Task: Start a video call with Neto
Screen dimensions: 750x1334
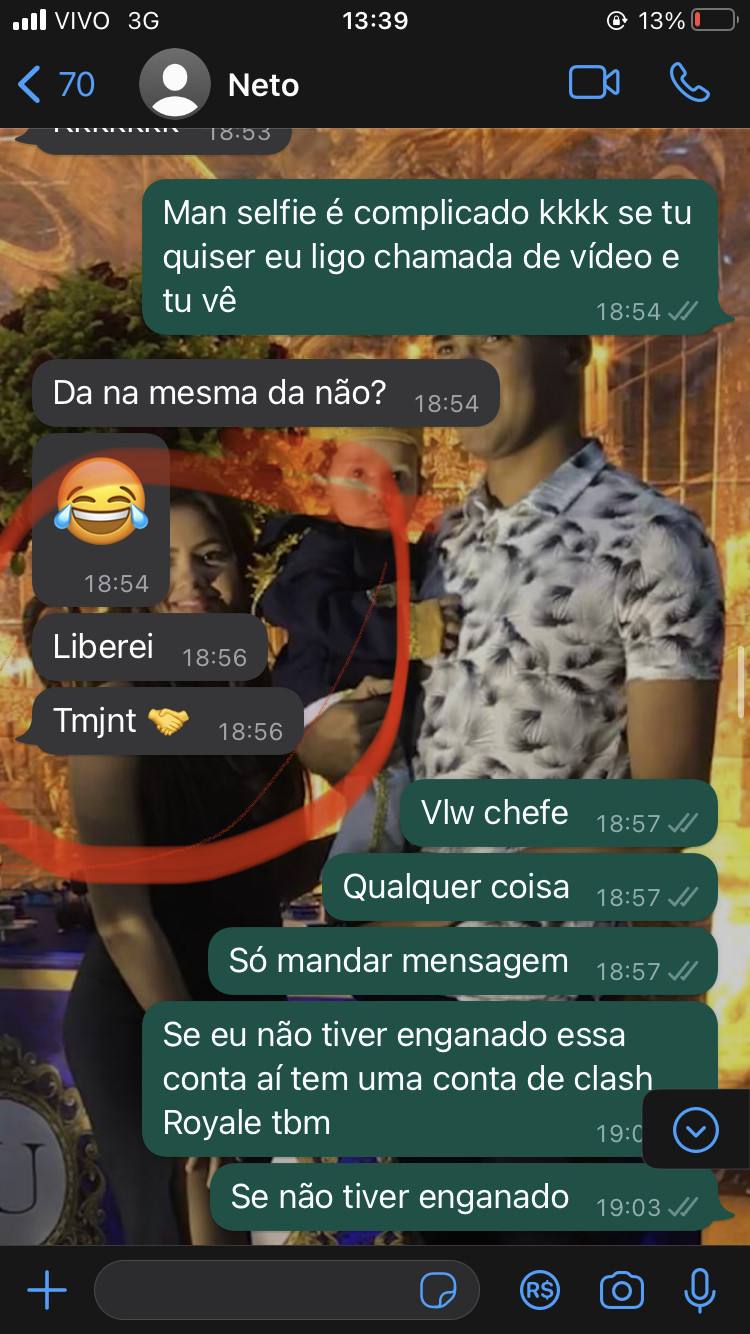Action: pyautogui.click(x=594, y=83)
